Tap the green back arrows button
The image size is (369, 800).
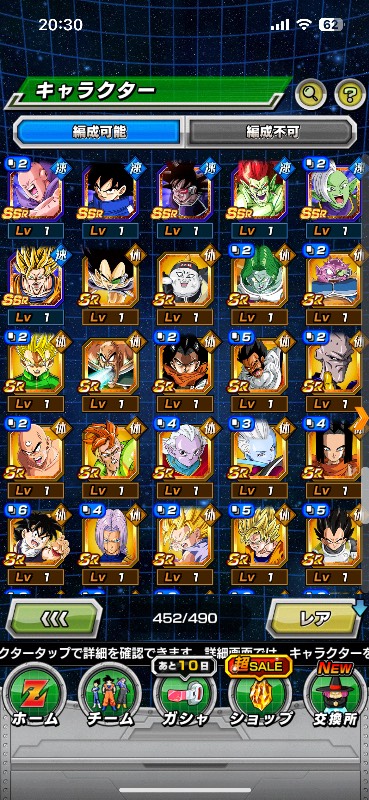pos(54,618)
